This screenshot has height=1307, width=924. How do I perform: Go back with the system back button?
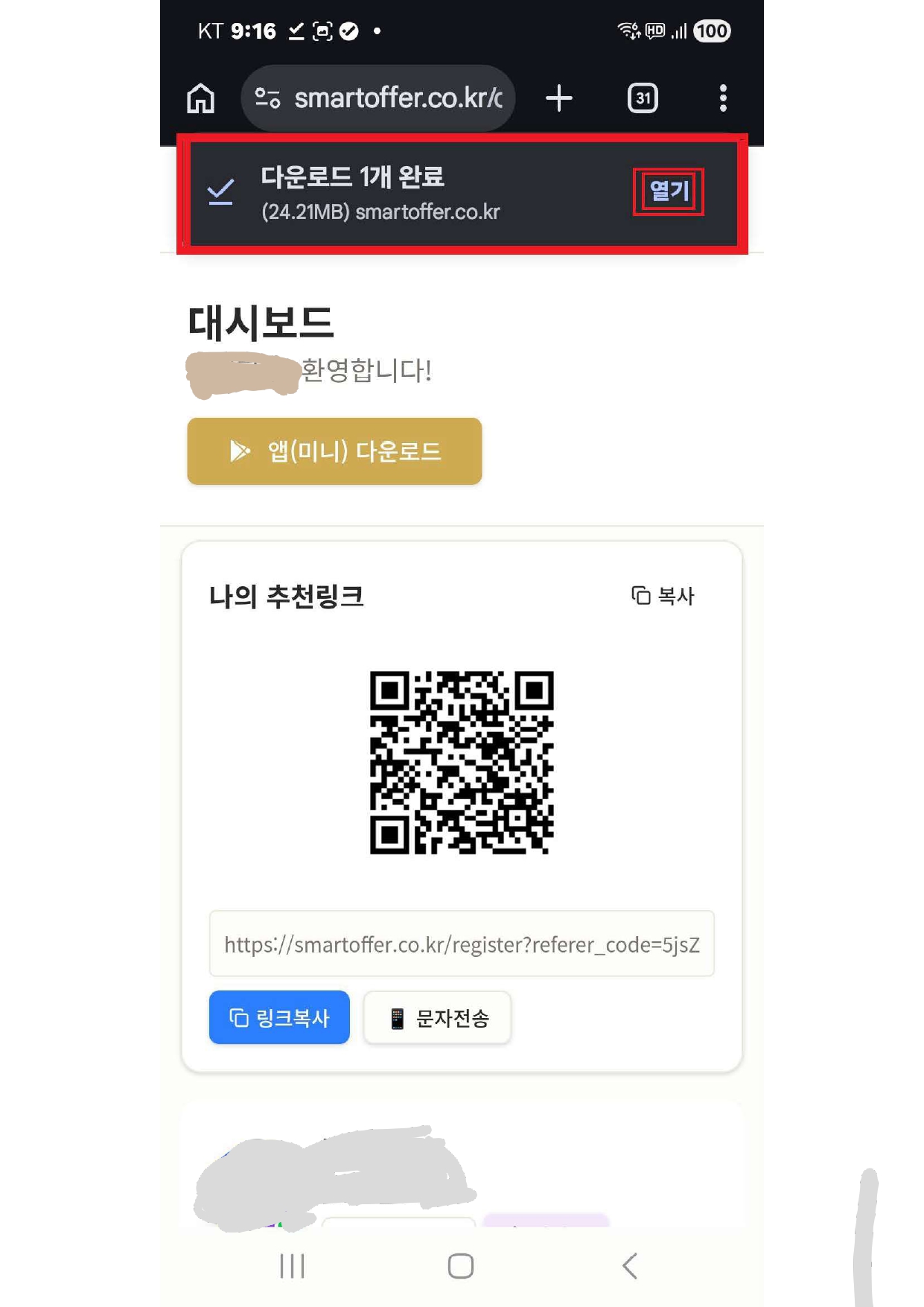click(x=630, y=1265)
